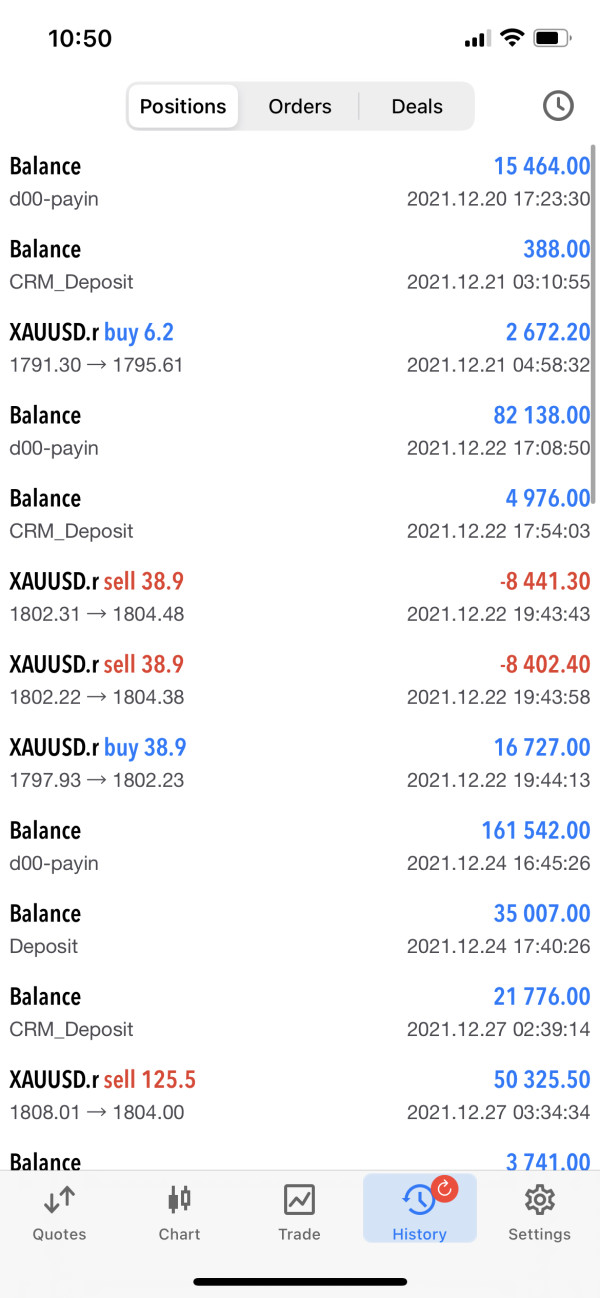600x1298 pixels.
Task: Switch to the Orders segment
Action: point(300,106)
